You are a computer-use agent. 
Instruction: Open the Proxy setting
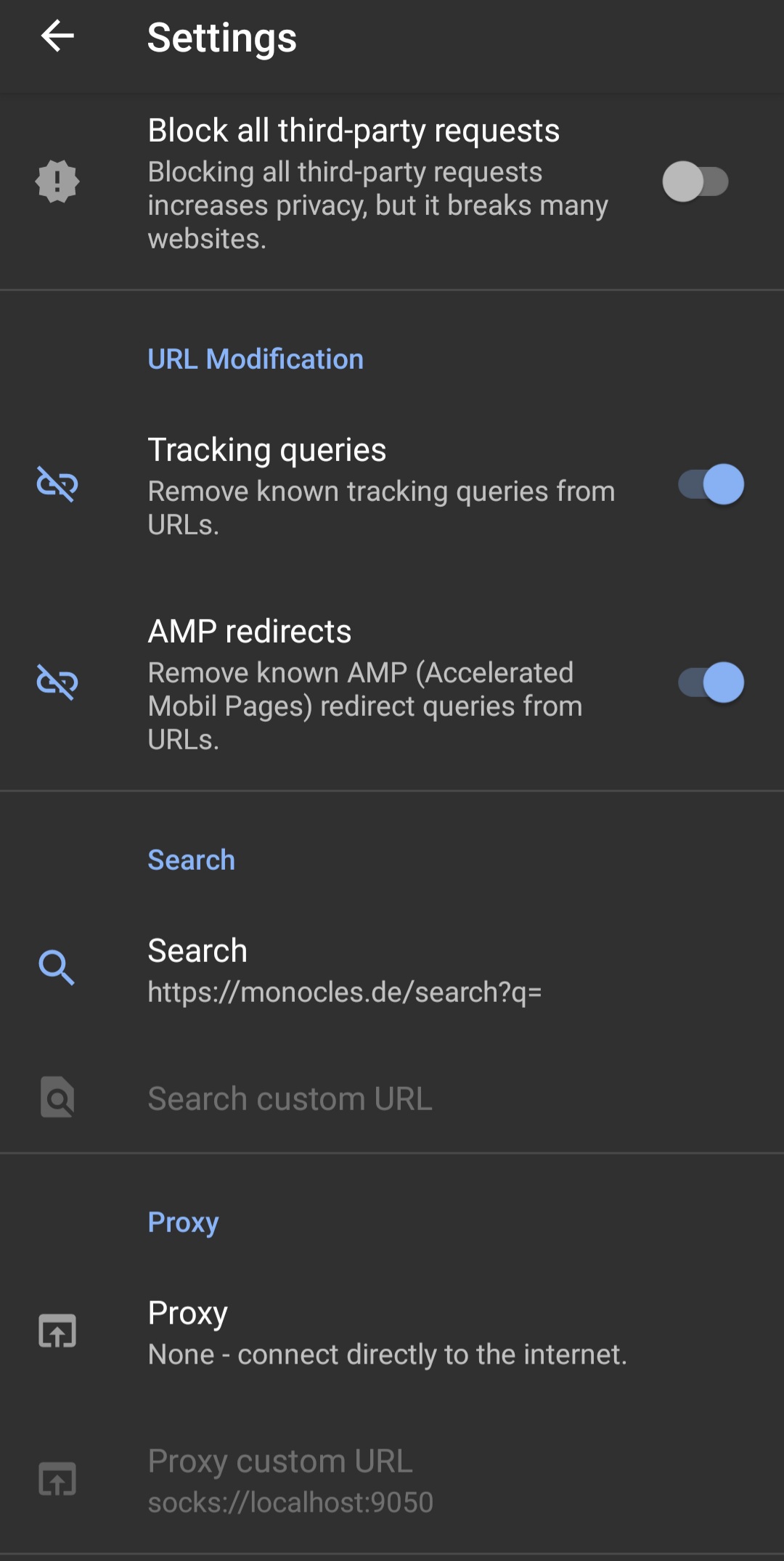(x=386, y=1332)
